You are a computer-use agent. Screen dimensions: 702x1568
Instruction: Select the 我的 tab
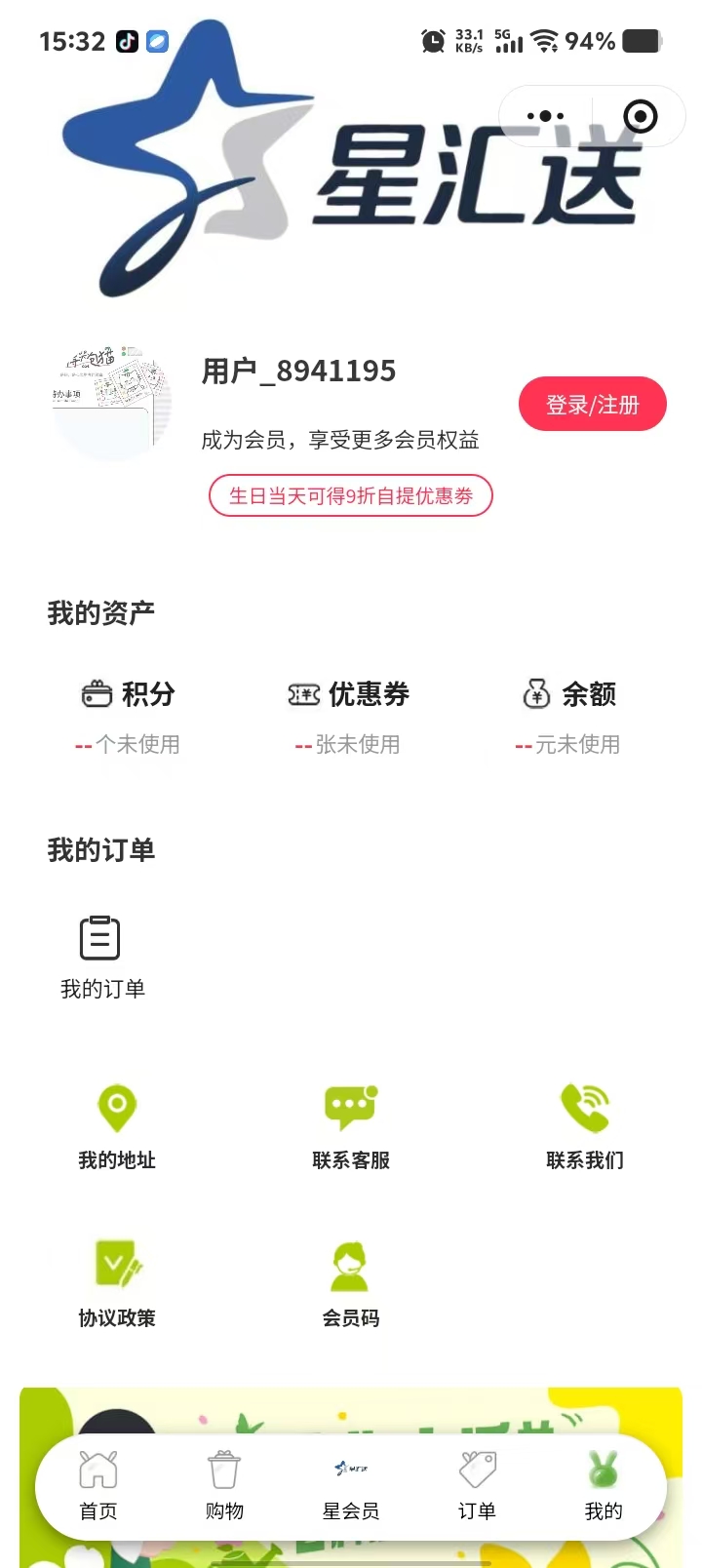point(603,1486)
